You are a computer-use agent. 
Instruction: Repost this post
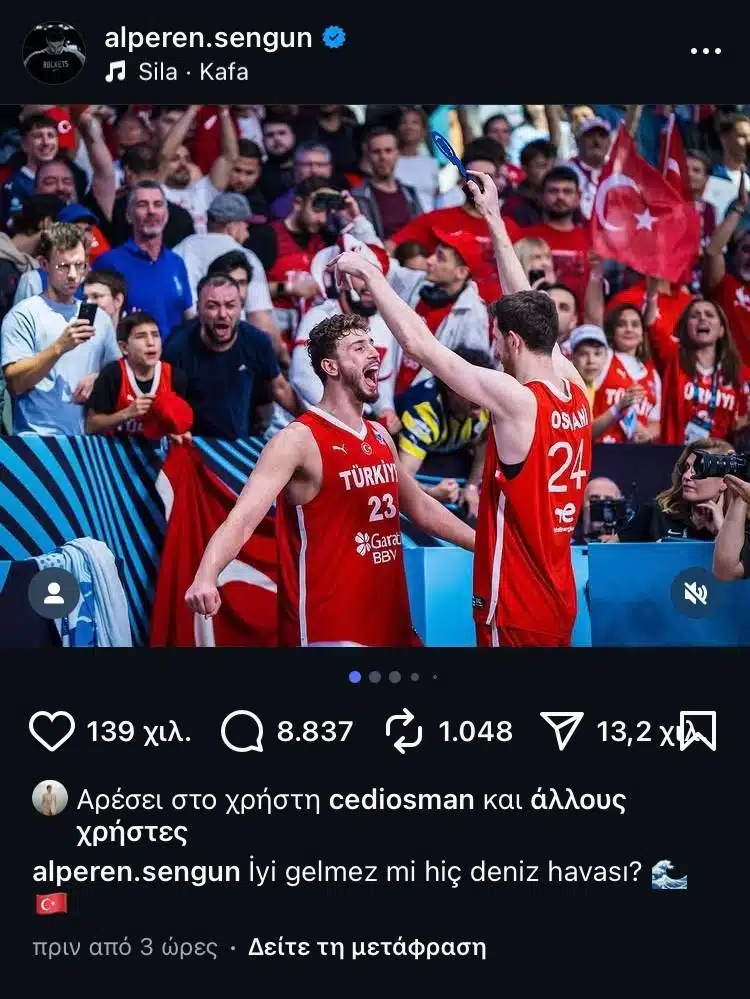click(404, 732)
